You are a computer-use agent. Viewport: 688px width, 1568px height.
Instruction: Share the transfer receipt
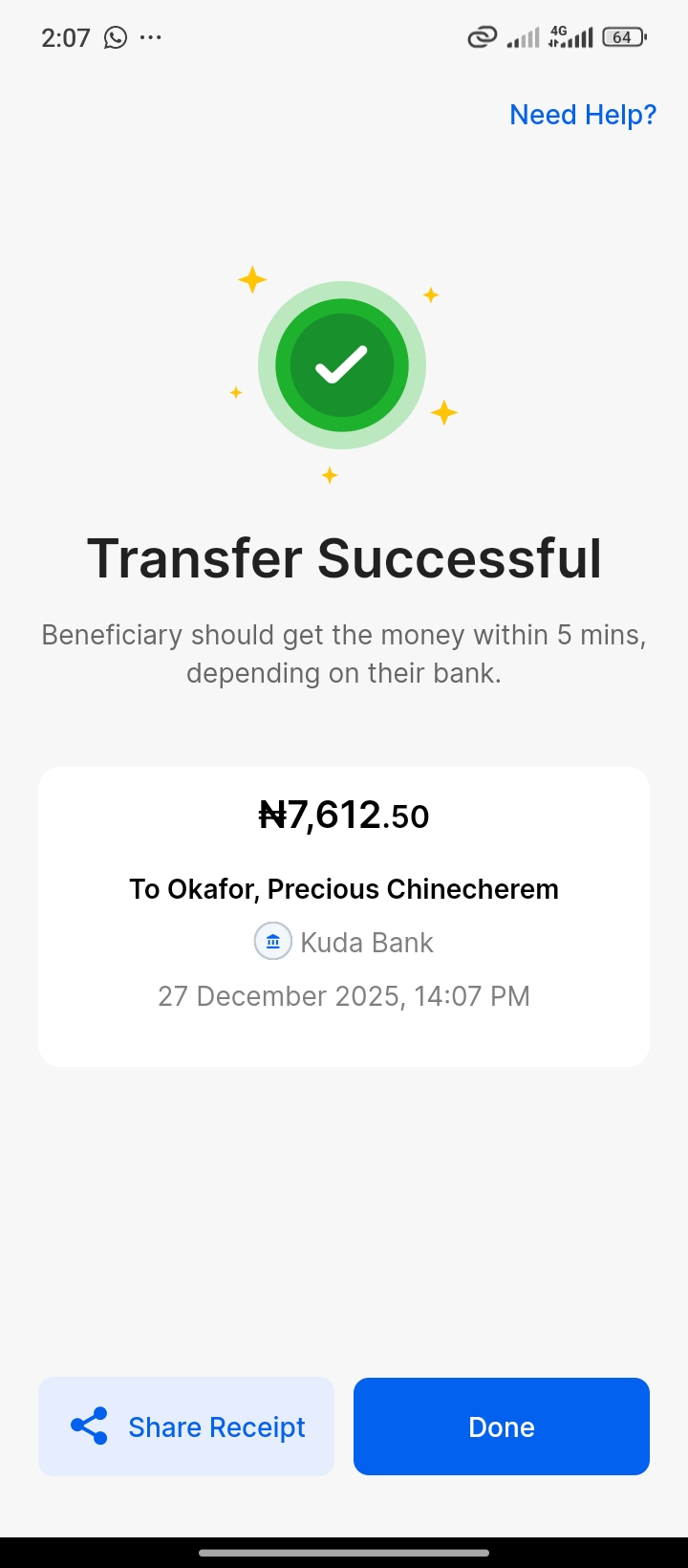pyautogui.click(x=187, y=1426)
